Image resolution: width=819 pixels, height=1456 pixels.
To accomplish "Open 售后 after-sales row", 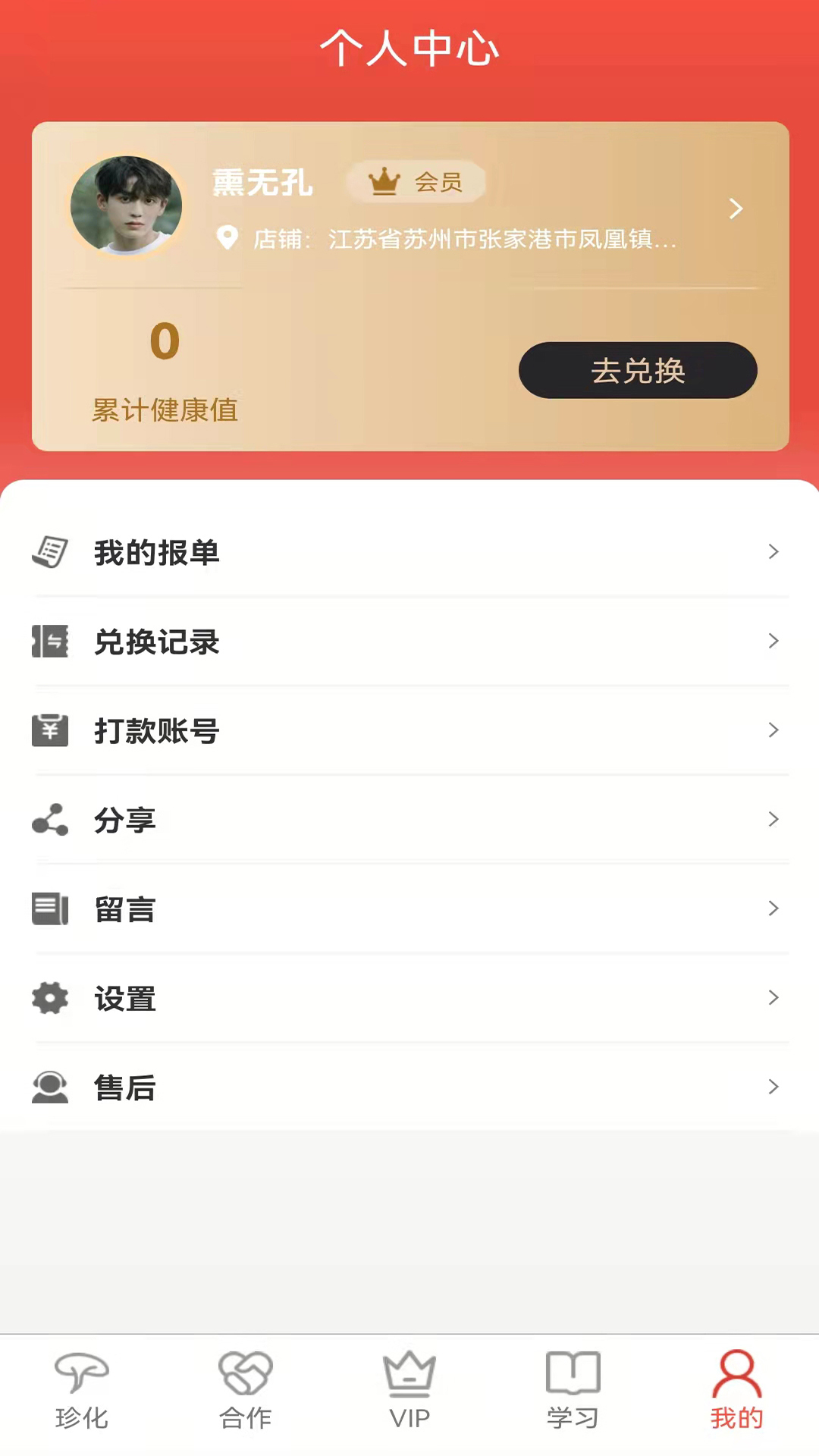I will [x=409, y=1087].
